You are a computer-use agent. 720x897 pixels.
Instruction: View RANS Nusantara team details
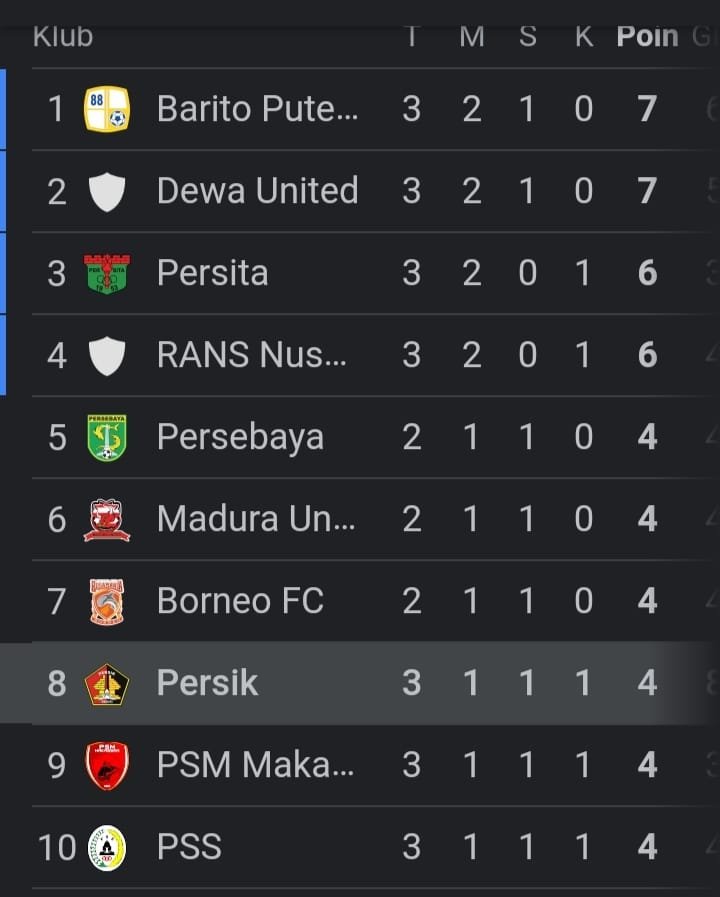point(252,355)
